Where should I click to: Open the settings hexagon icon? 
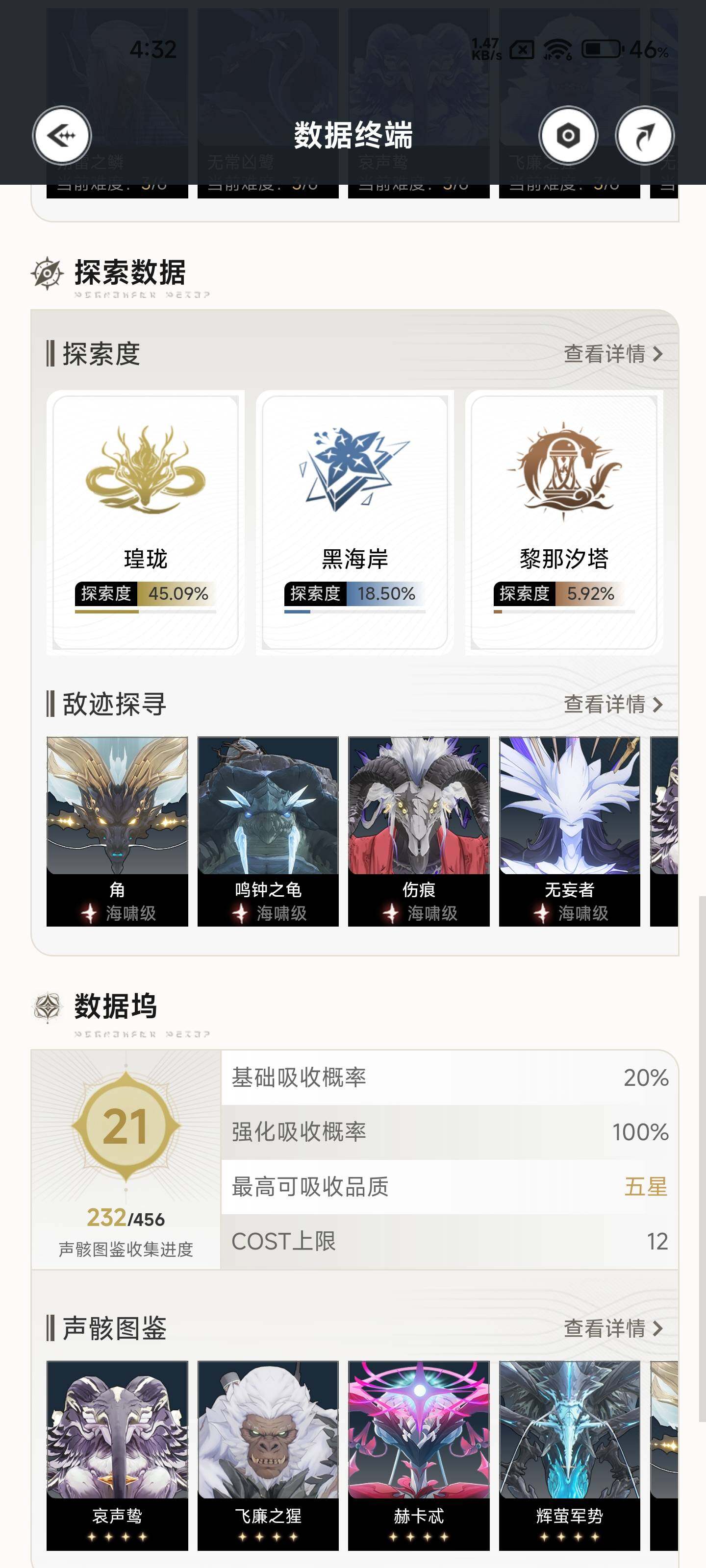click(x=568, y=135)
